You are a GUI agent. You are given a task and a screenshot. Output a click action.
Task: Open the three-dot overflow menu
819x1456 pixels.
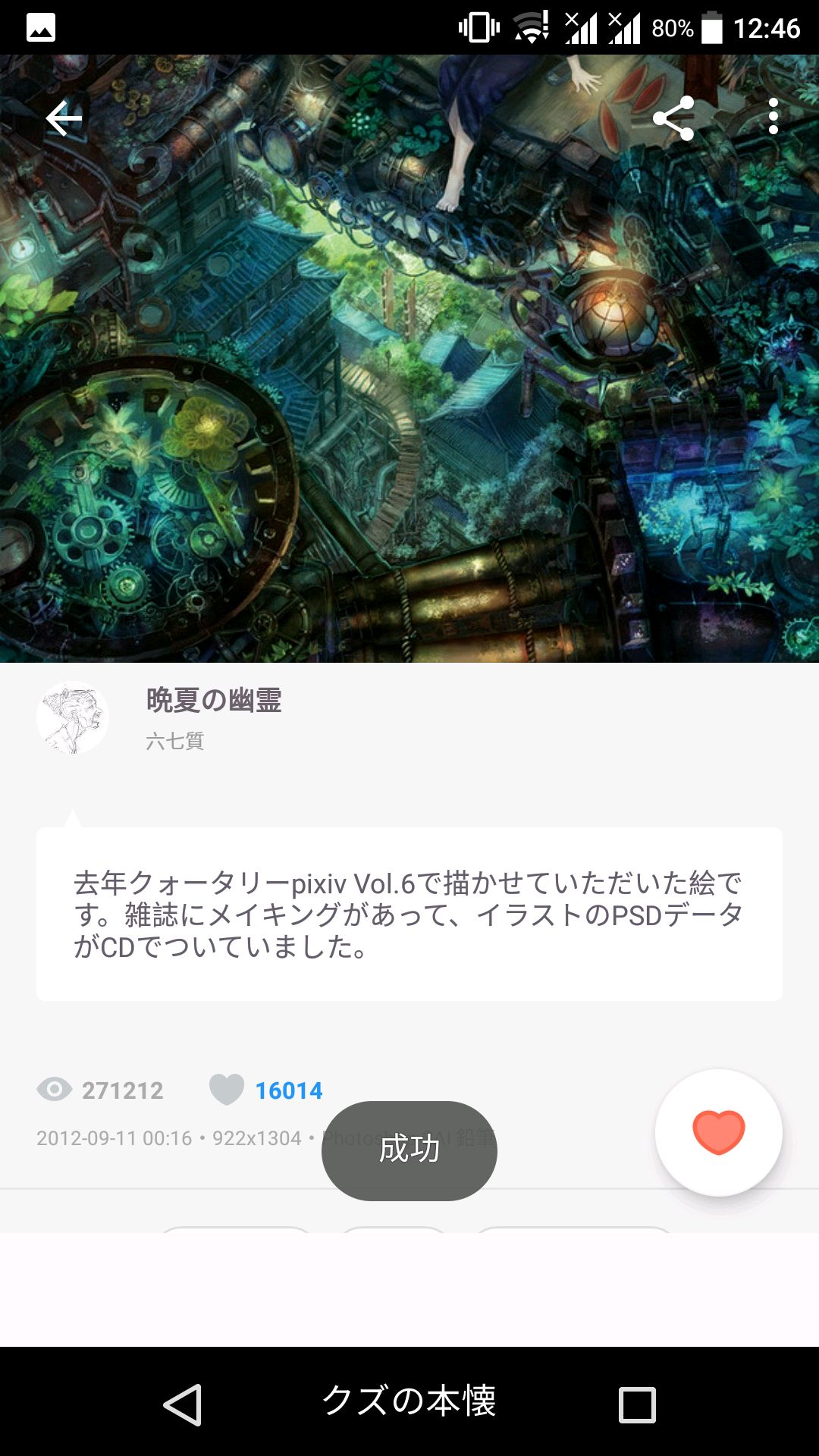click(x=773, y=117)
